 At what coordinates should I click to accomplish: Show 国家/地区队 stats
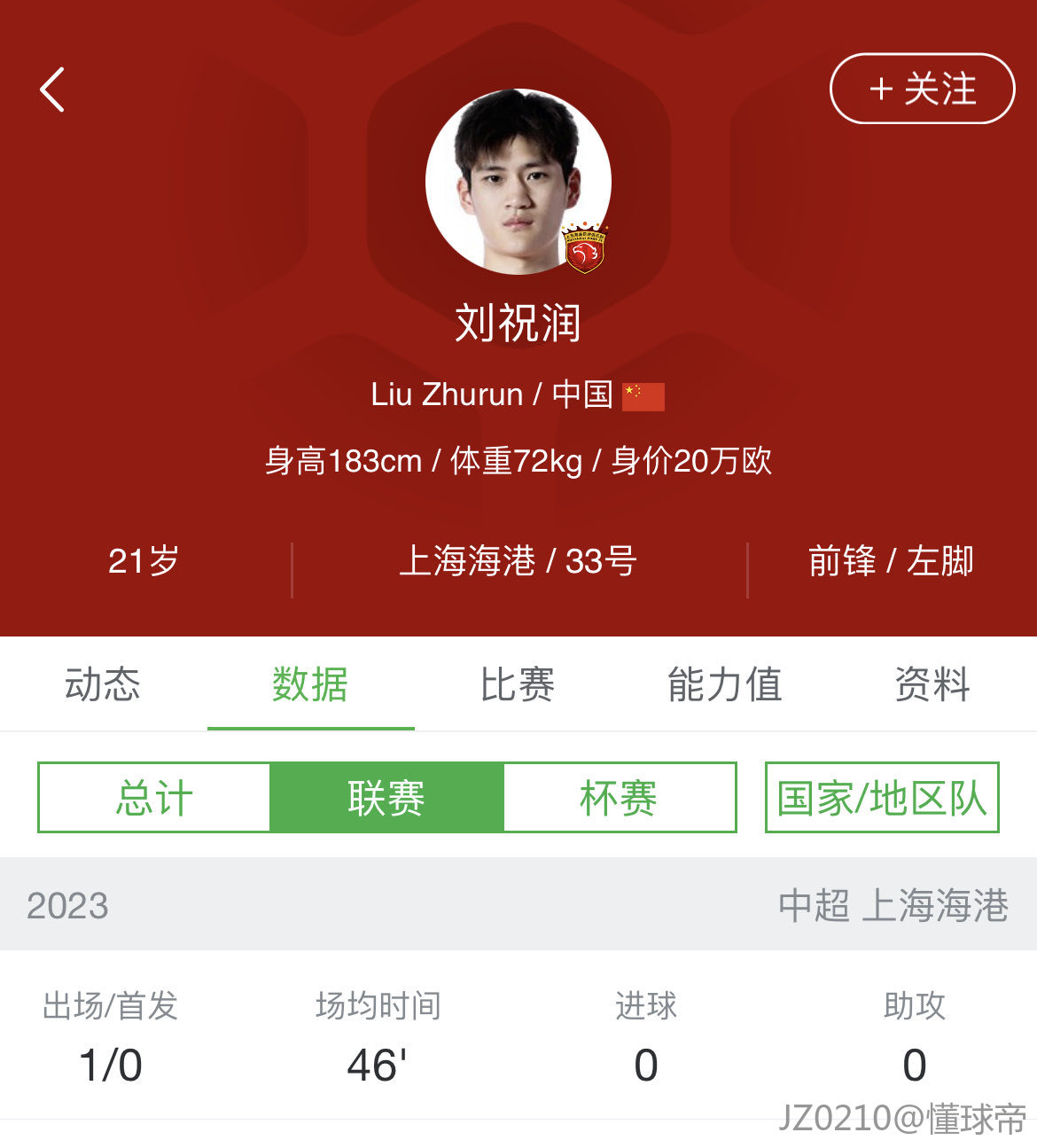882,798
